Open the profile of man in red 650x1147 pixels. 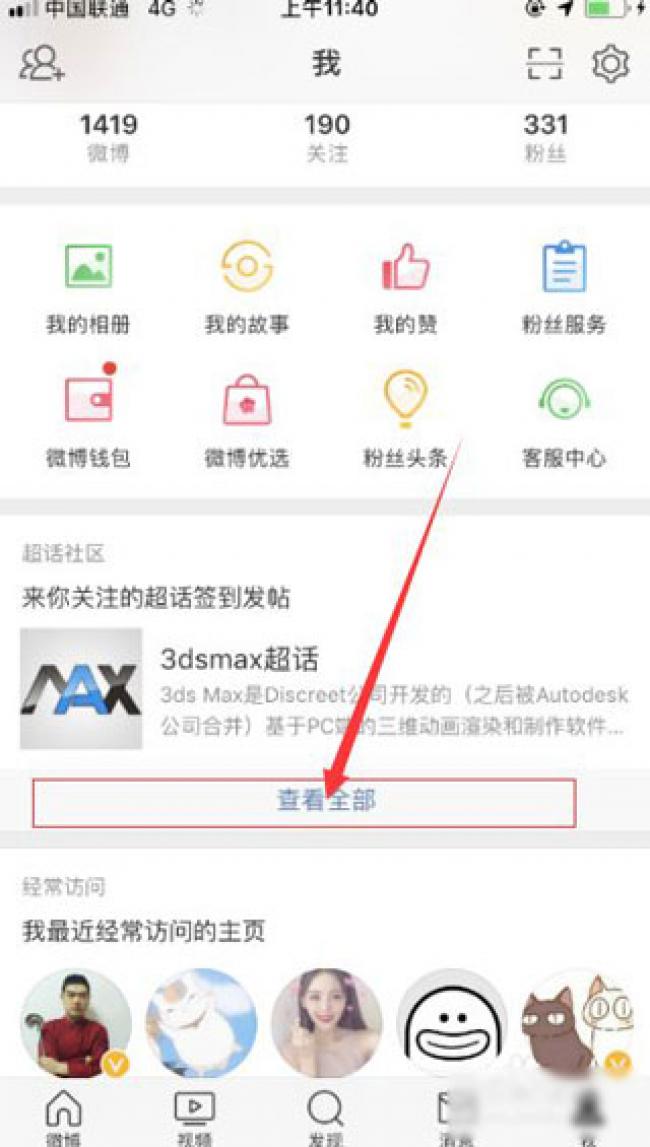click(x=76, y=1023)
